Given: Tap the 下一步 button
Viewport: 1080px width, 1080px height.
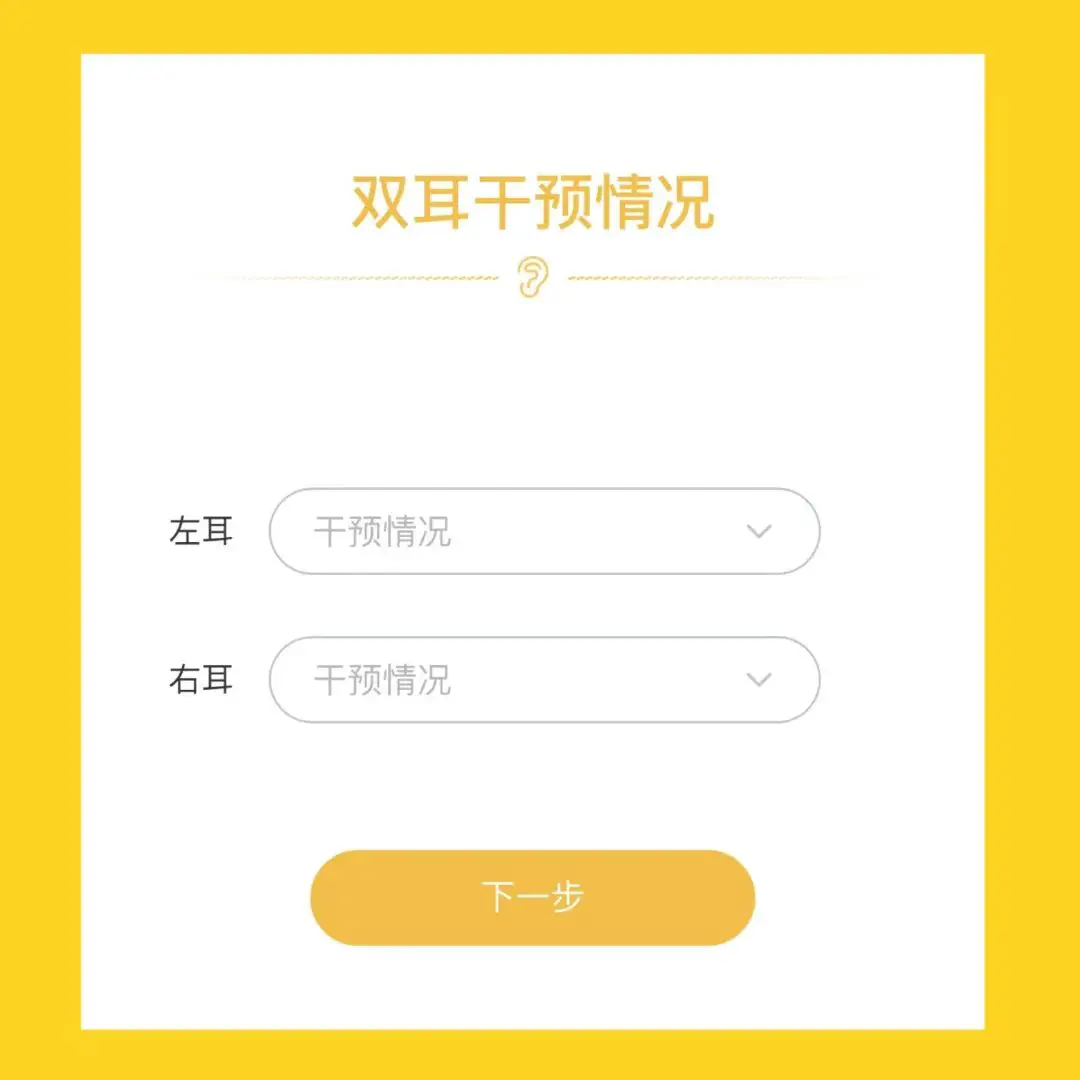Looking at the screenshot, I should tap(532, 897).
